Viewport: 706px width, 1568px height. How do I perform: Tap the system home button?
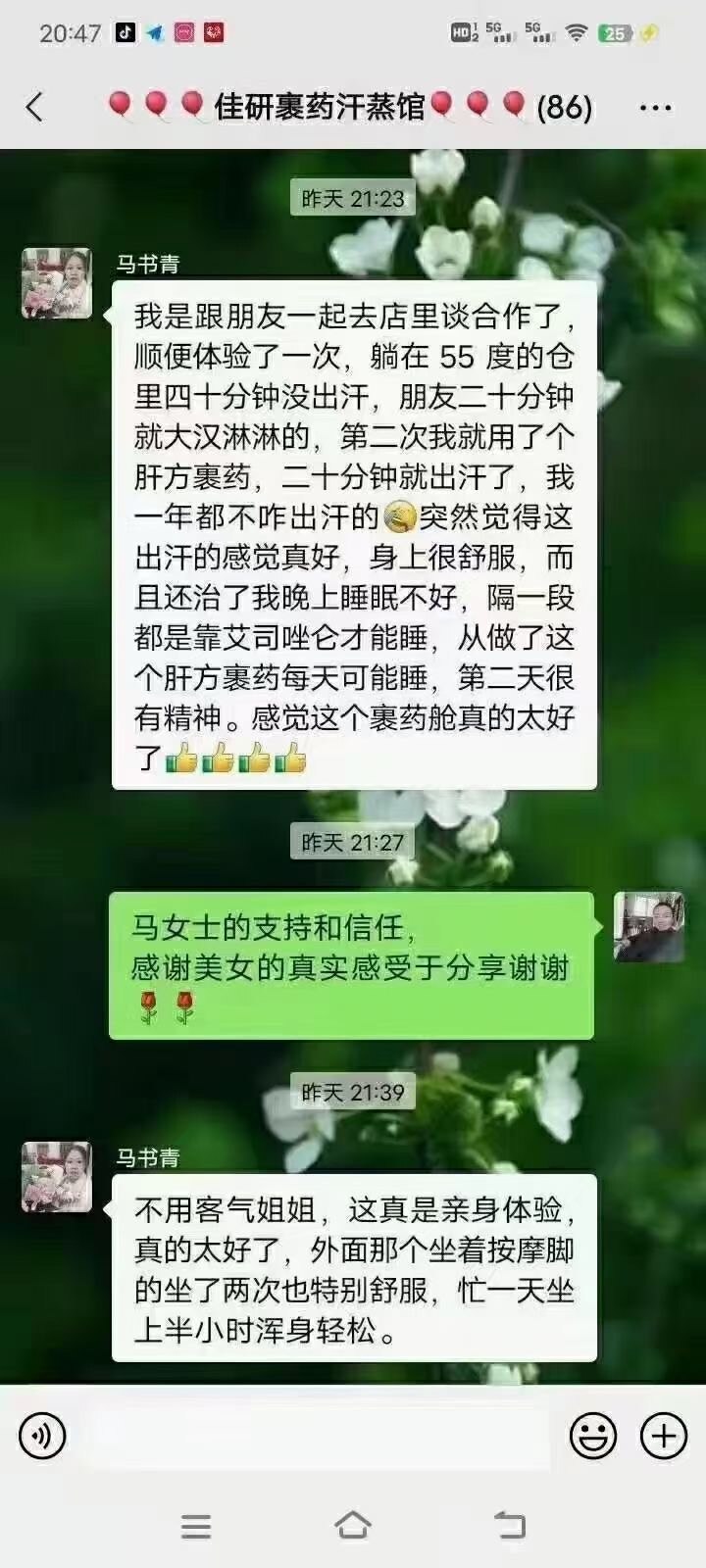pyautogui.click(x=353, y=1525)
